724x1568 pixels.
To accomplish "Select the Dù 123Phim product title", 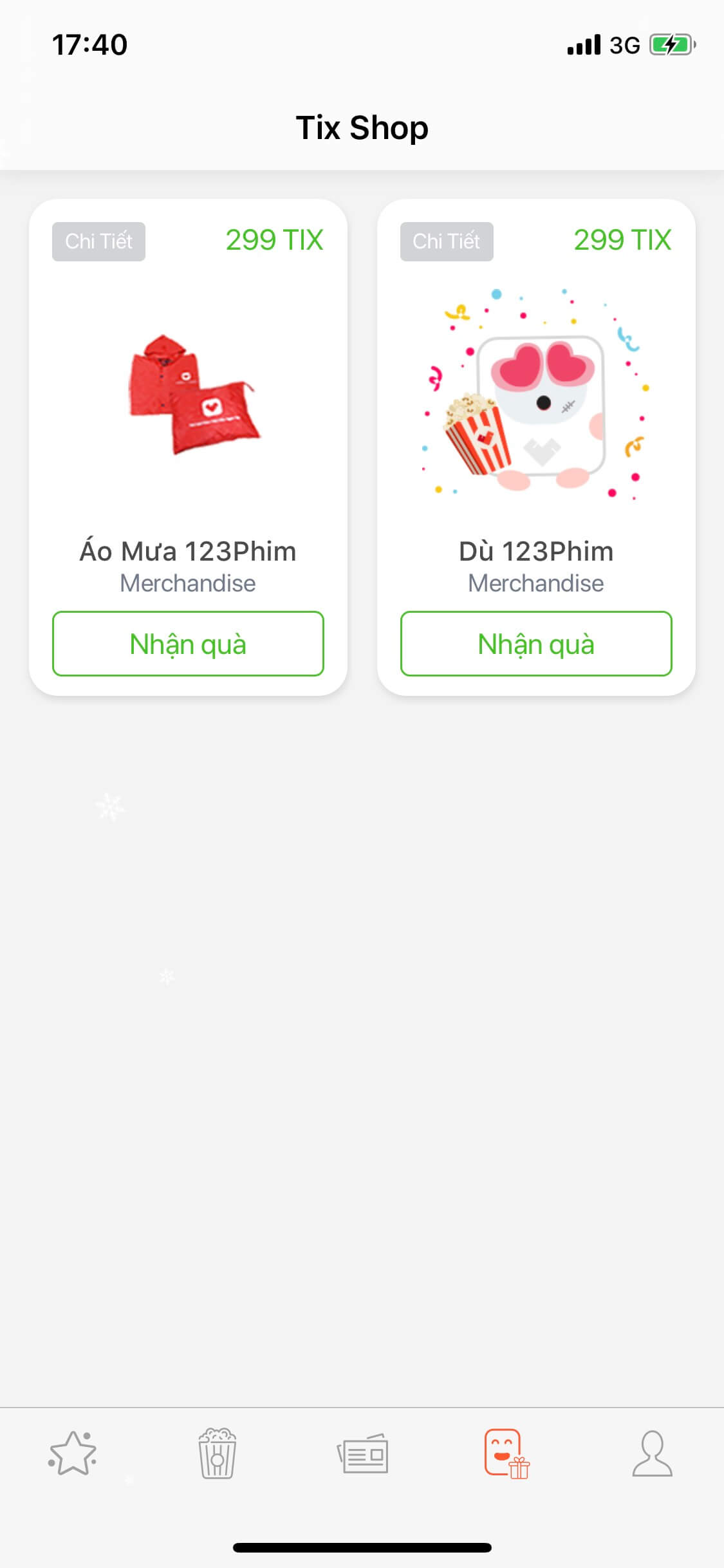I will [x=536, y=550].
